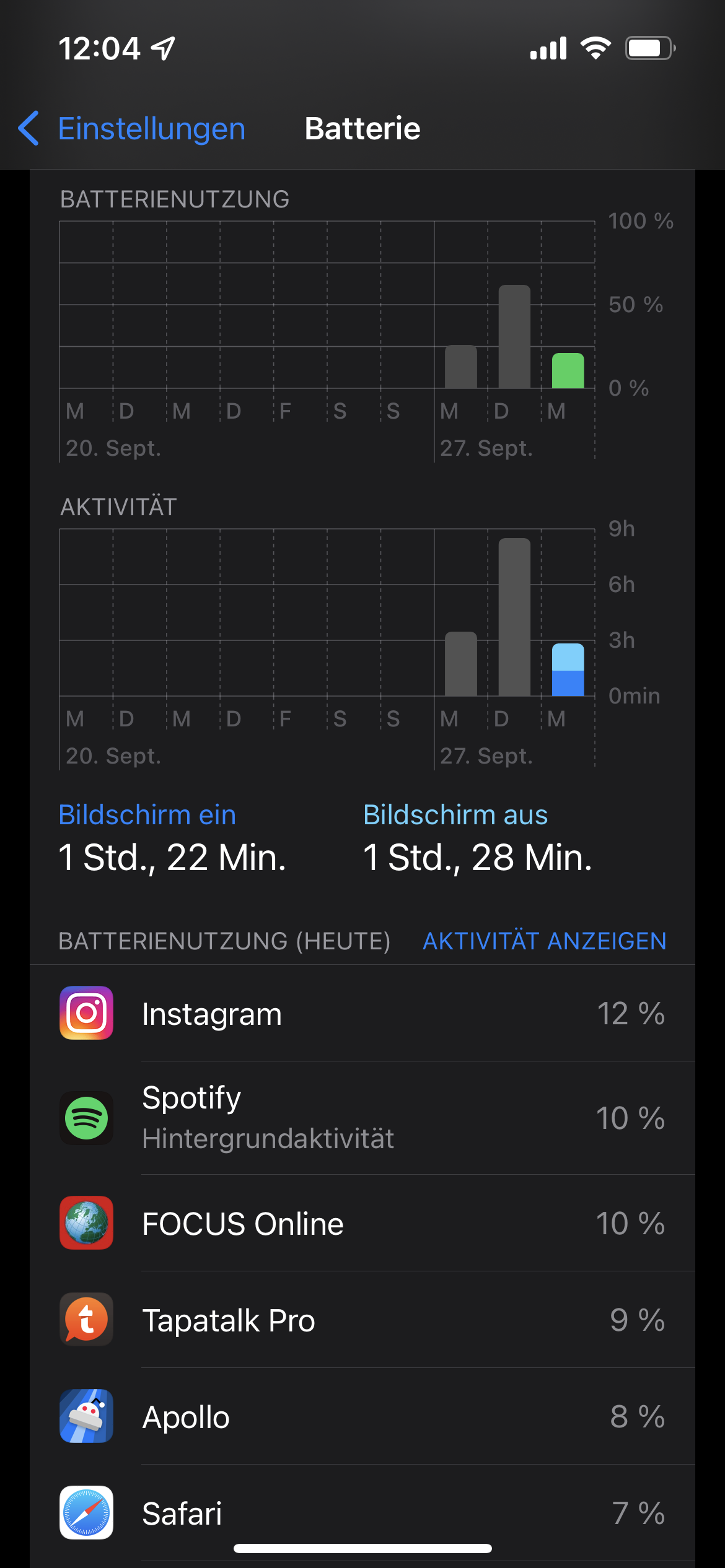Open Spotify battery usage details

point(362,1118)
